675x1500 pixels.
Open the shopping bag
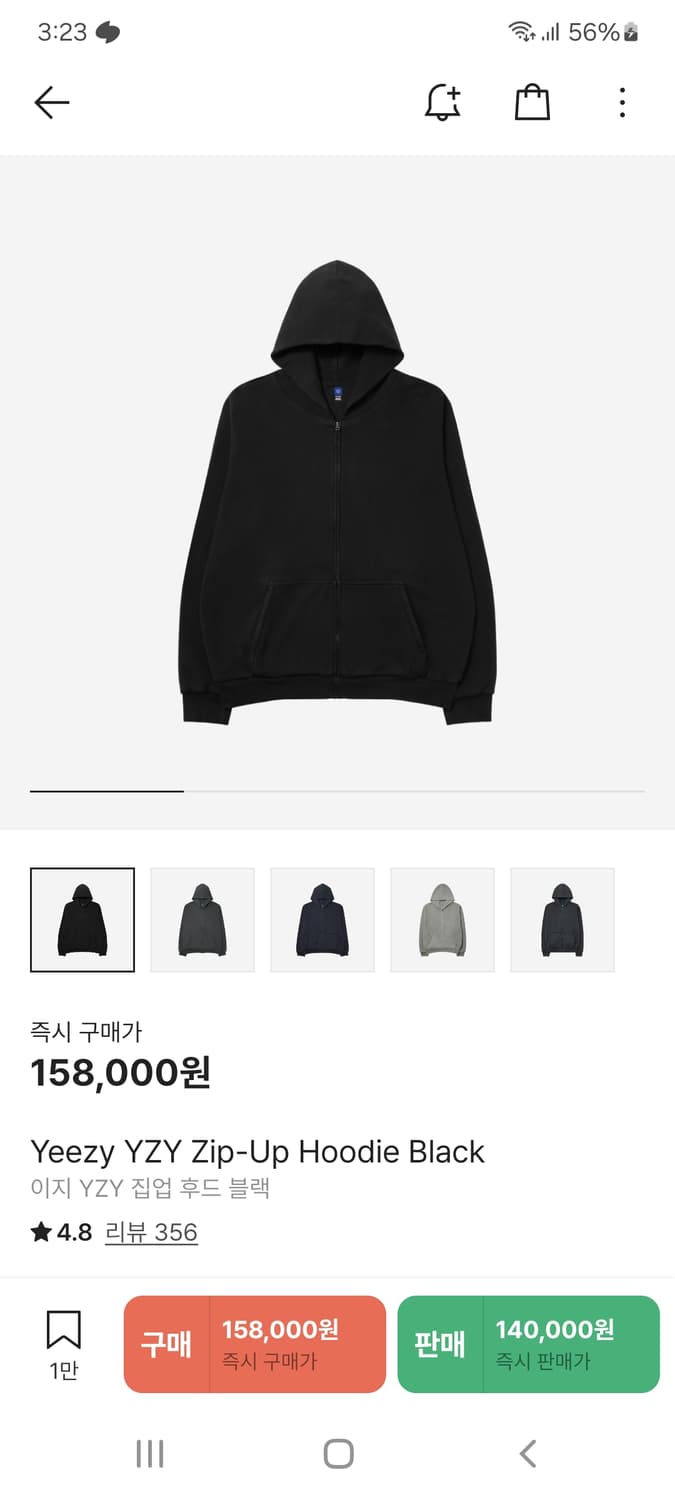532,102
